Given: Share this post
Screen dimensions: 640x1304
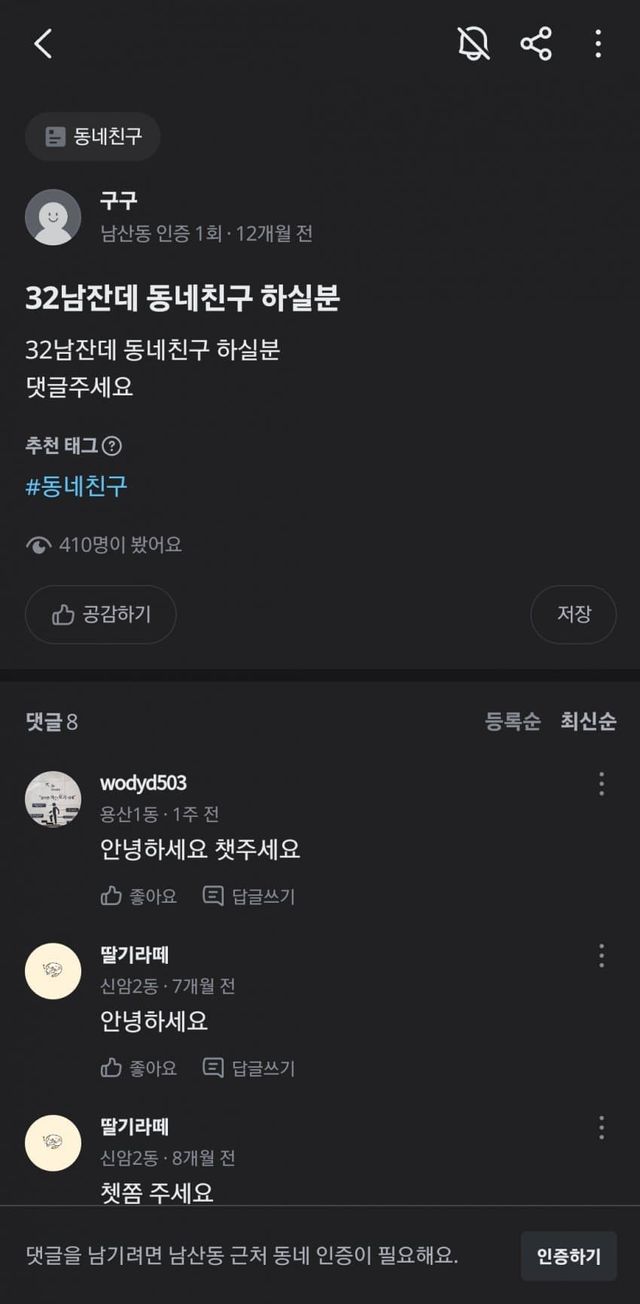Looking at the screenshot, I should click(x=536, y=44).
